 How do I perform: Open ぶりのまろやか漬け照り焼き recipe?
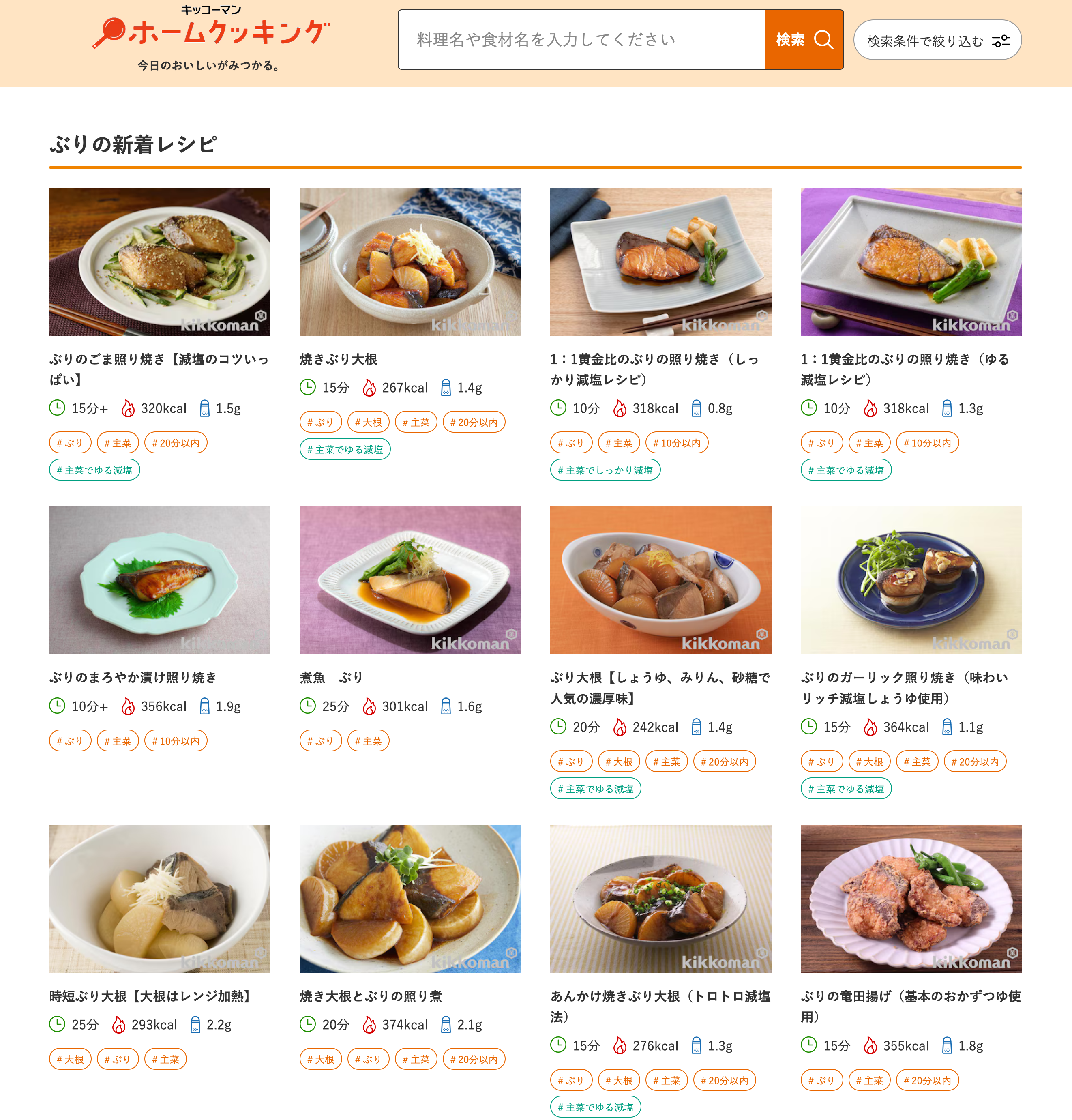tap(159, 579)
